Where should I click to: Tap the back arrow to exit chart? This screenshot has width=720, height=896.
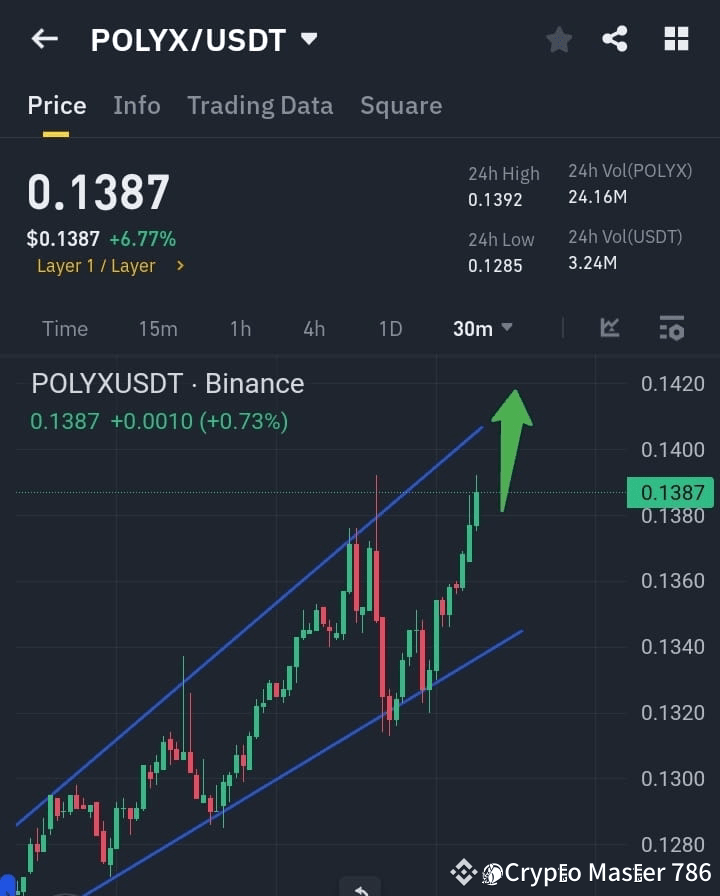click(43, 38)
